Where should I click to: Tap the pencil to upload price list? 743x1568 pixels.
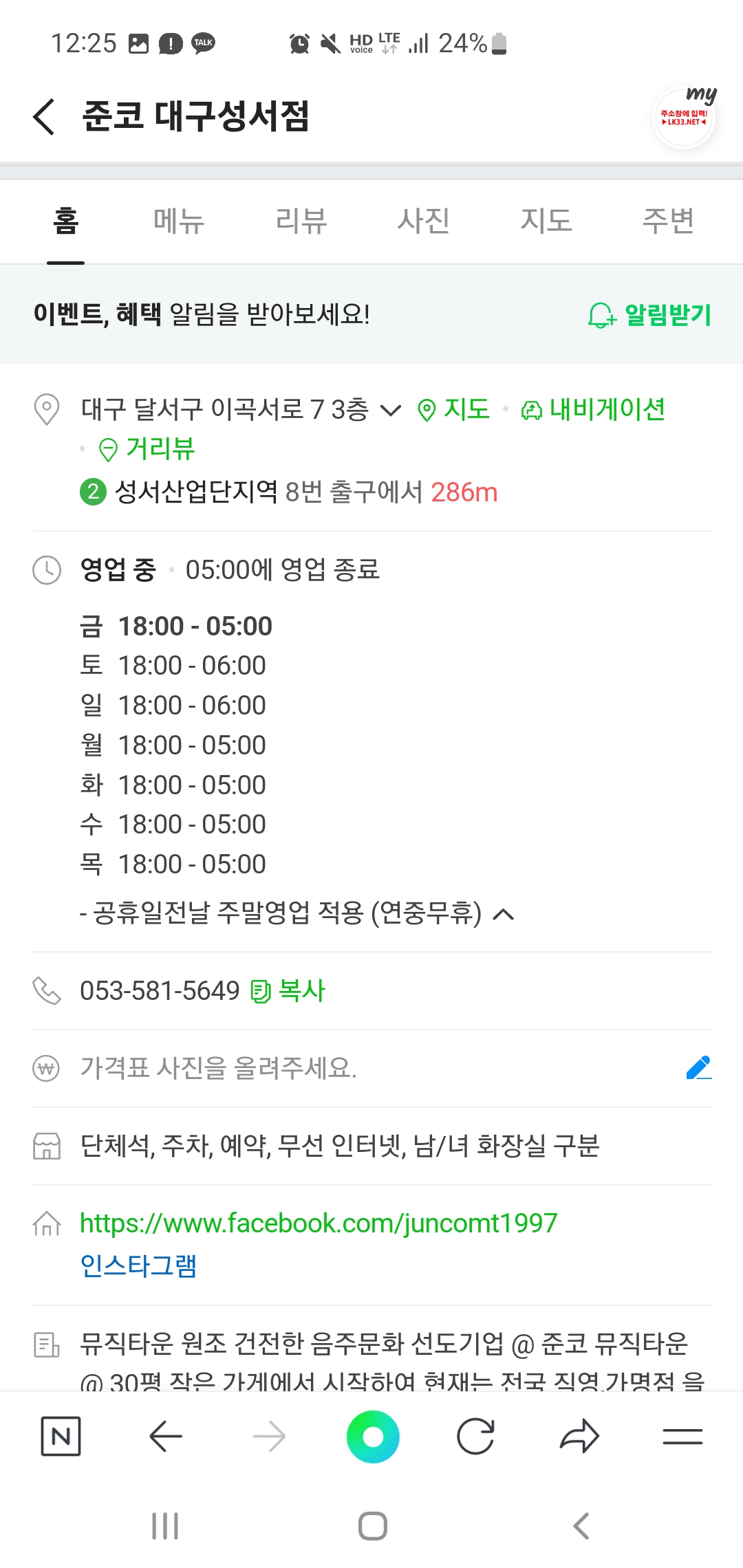[699, 1068]
